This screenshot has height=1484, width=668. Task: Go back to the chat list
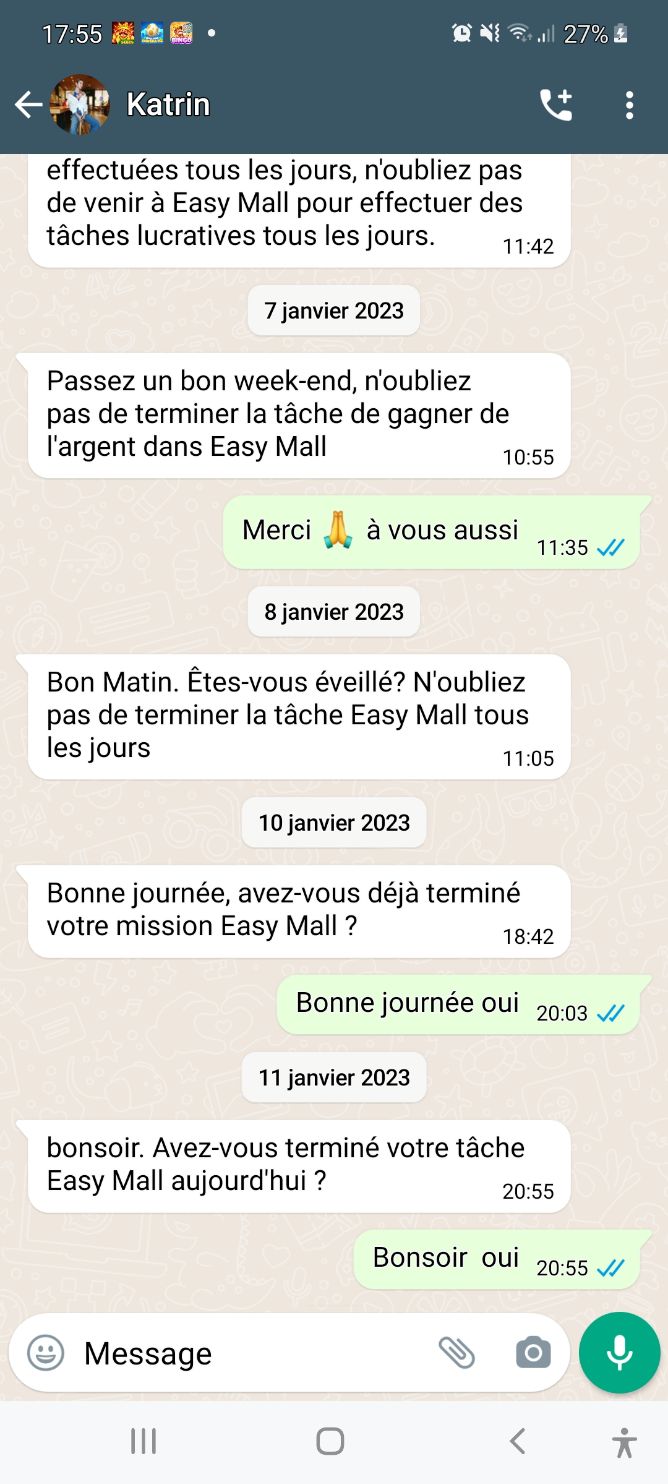(x=28, y=104)
